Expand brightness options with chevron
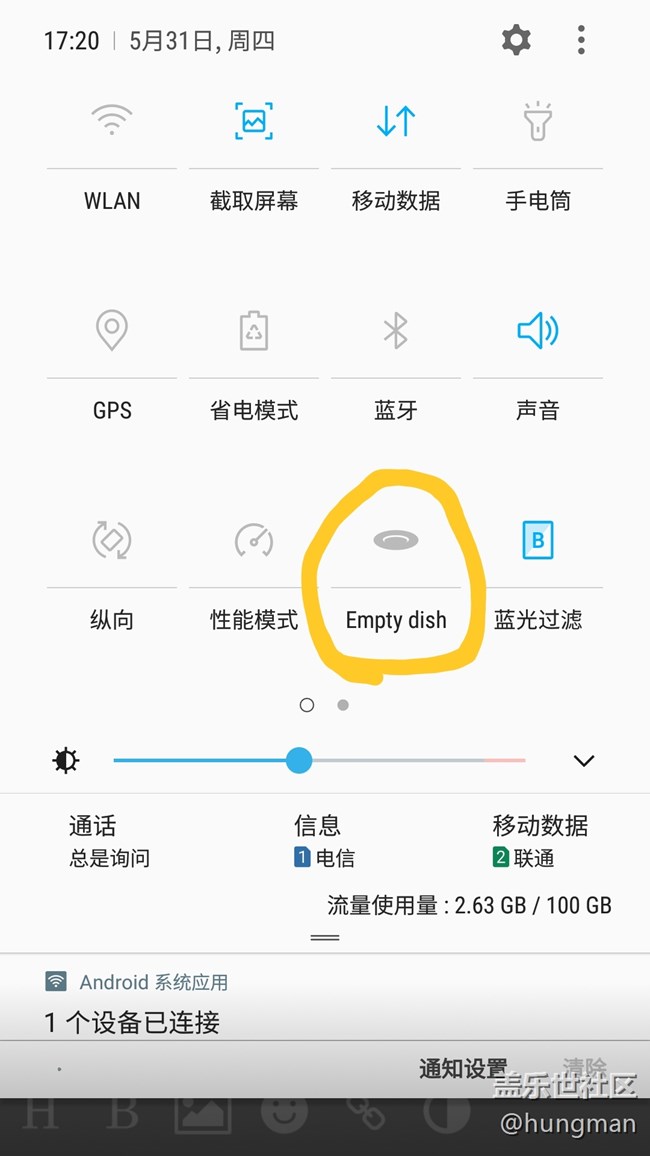This screenshot has height=1156, width=650. coord(584,761)
